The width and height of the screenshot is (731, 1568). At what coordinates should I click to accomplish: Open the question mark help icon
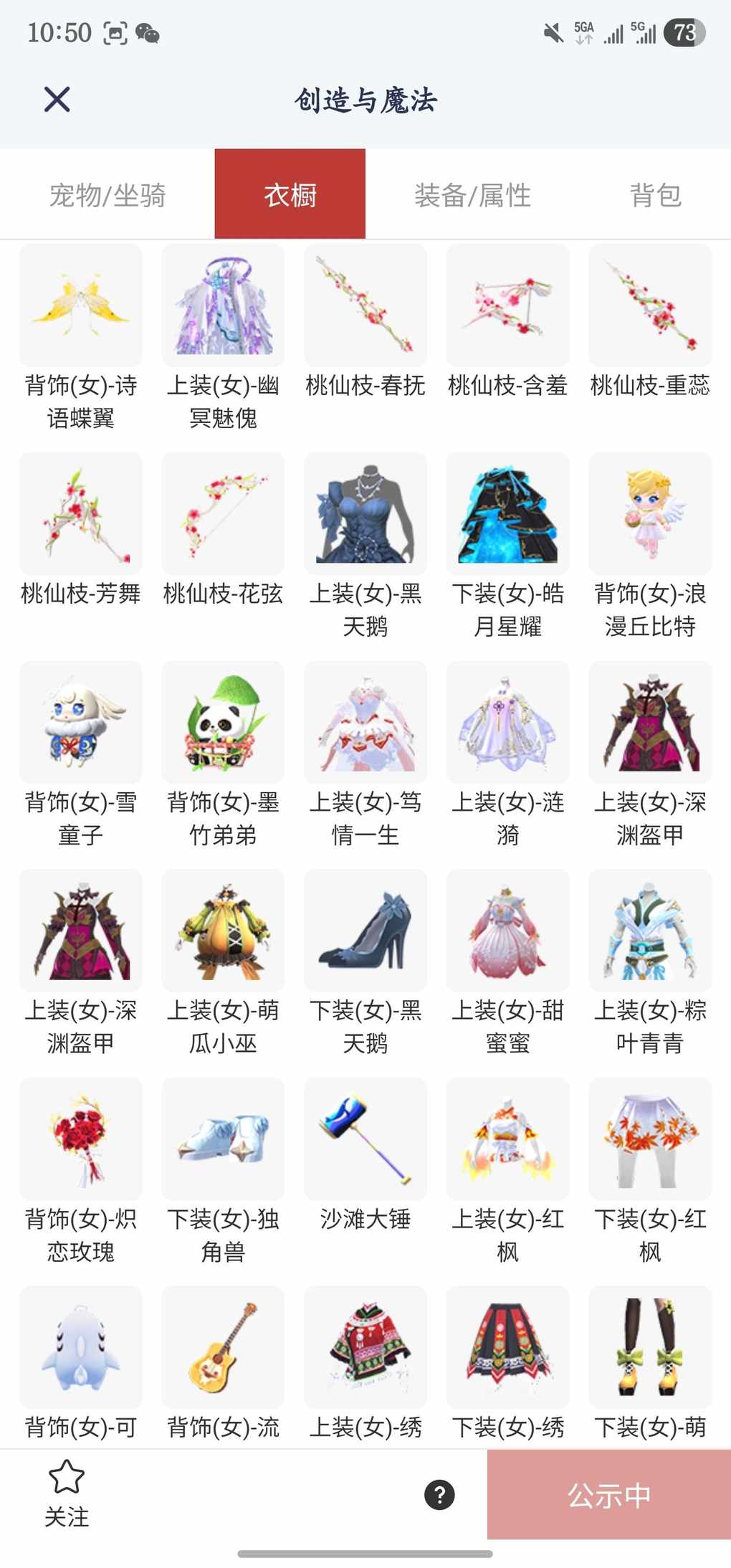pyautogui.click(x=439, y=1495)
